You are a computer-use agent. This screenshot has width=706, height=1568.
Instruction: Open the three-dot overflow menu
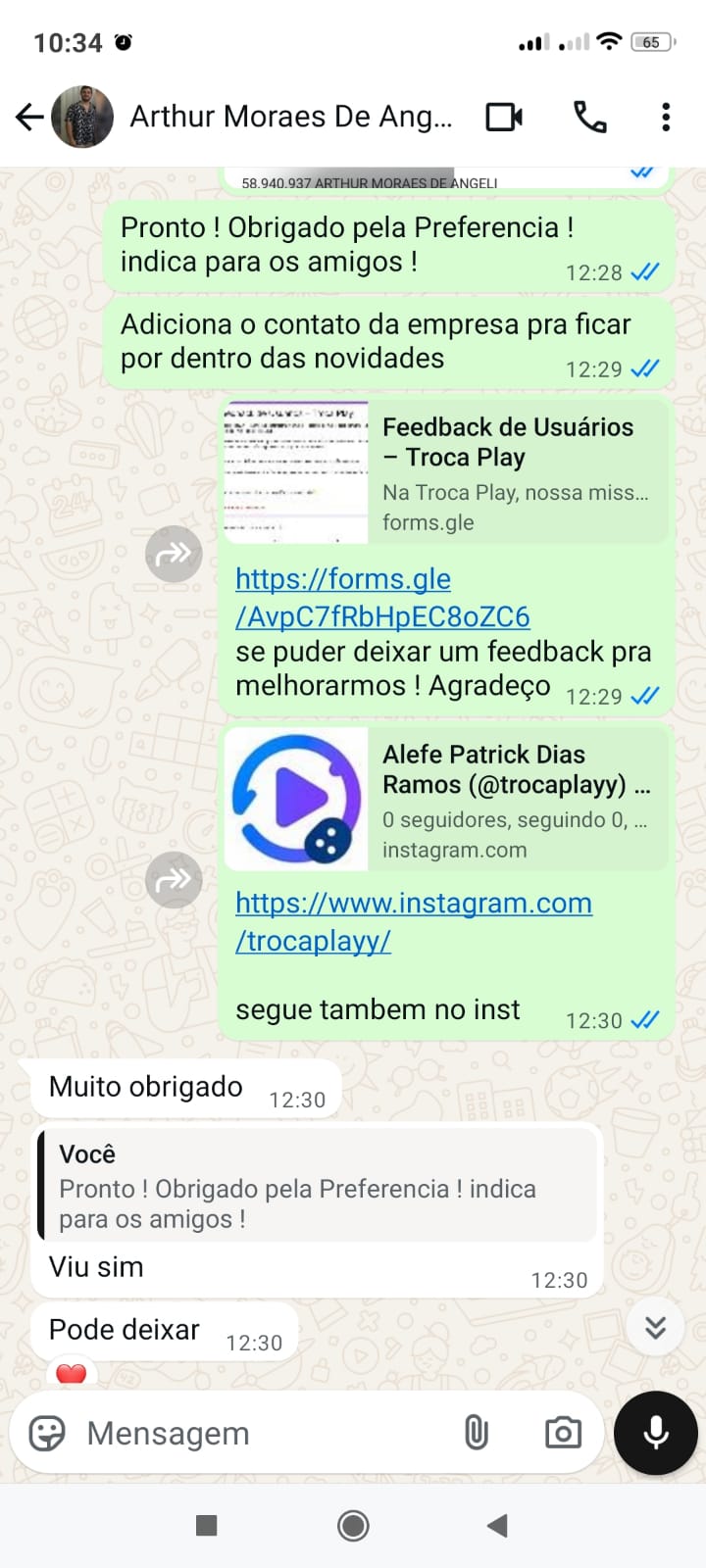point(666,116)
